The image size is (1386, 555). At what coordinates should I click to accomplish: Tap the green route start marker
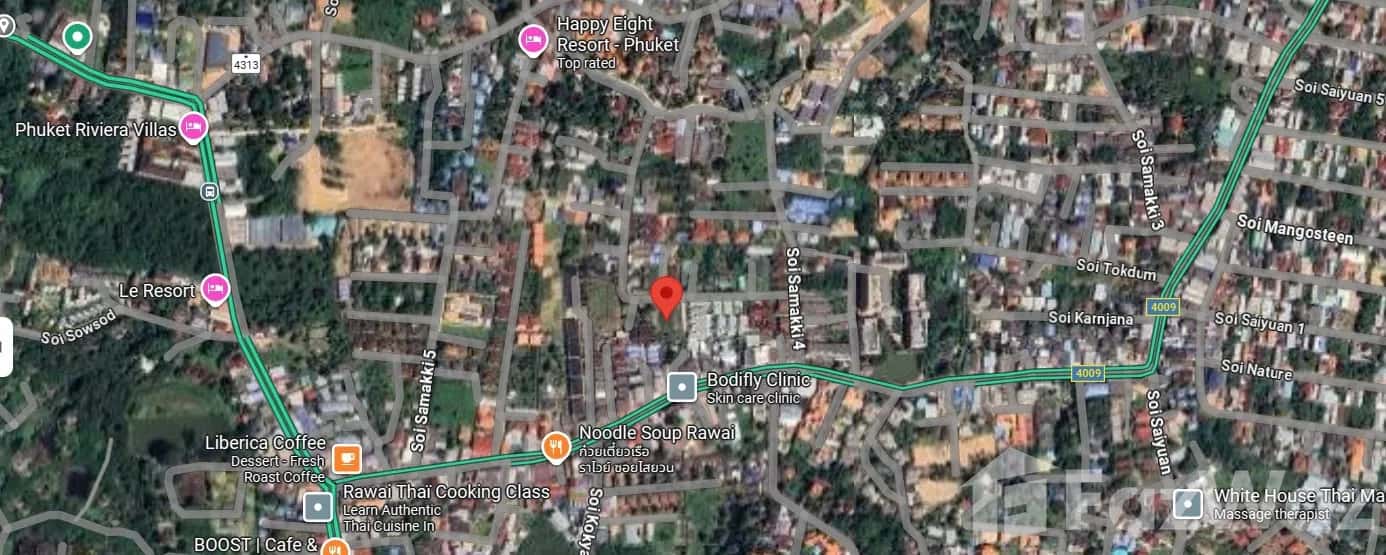point(77,38)
